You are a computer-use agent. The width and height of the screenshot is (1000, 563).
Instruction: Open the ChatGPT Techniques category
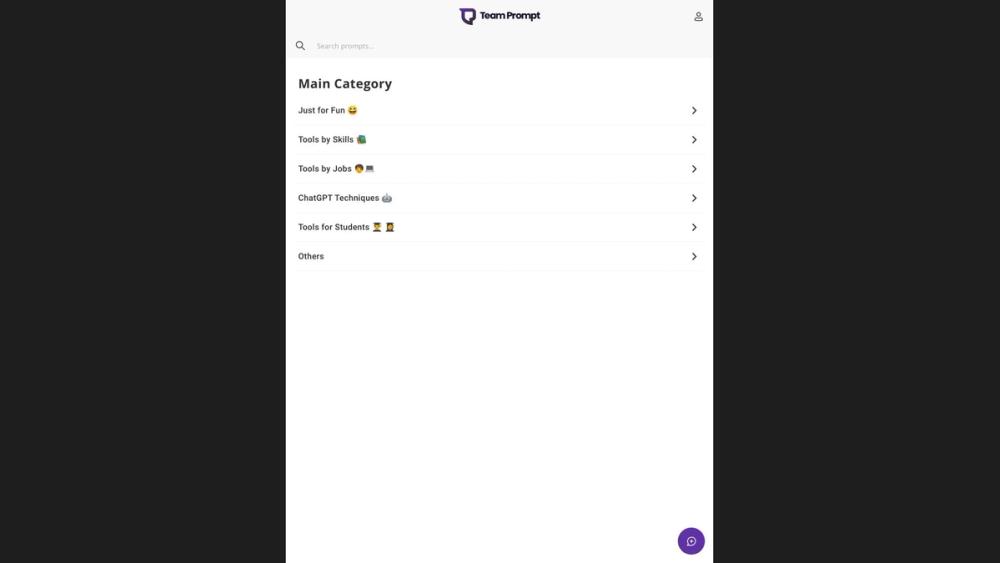[x=498, y=198]
